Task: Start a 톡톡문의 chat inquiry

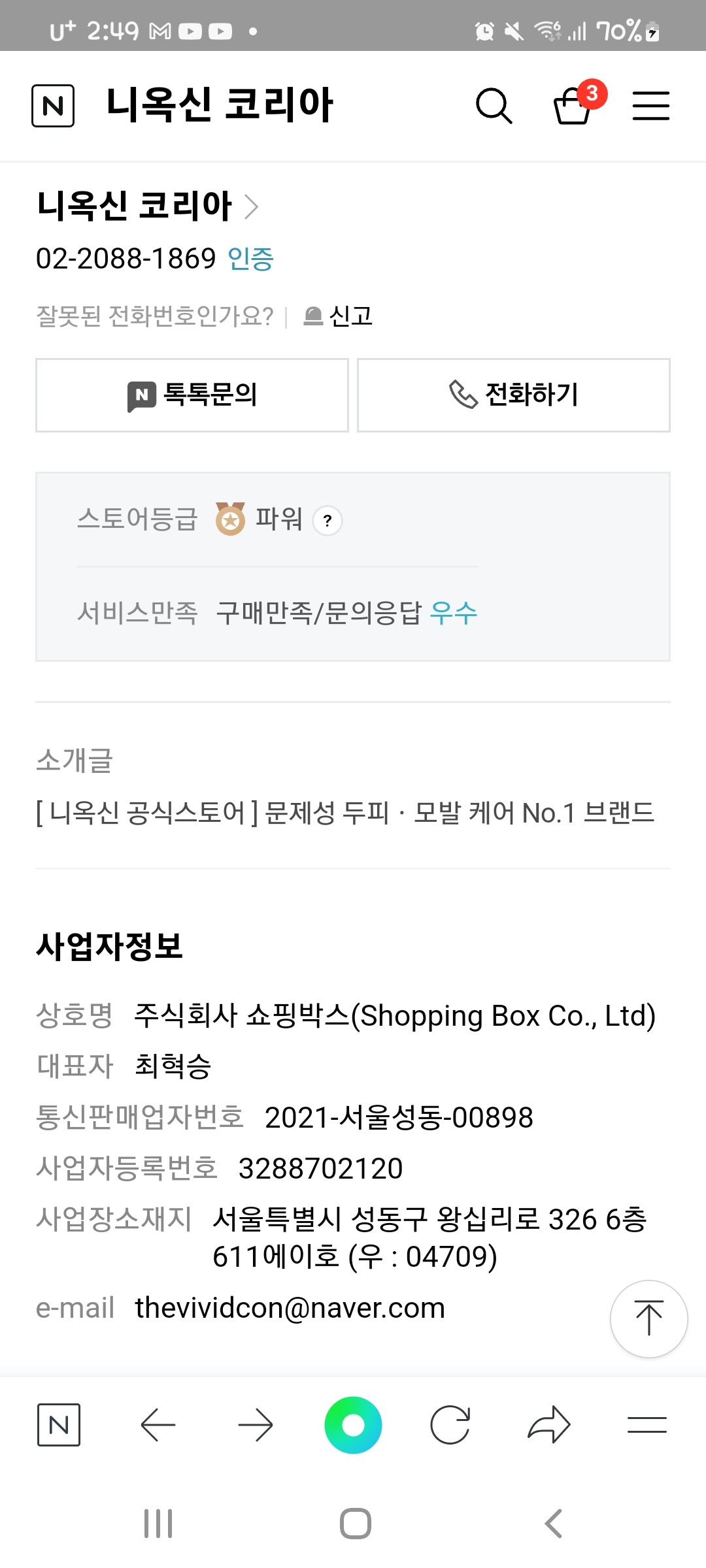Action: click(x=192, y=395)
